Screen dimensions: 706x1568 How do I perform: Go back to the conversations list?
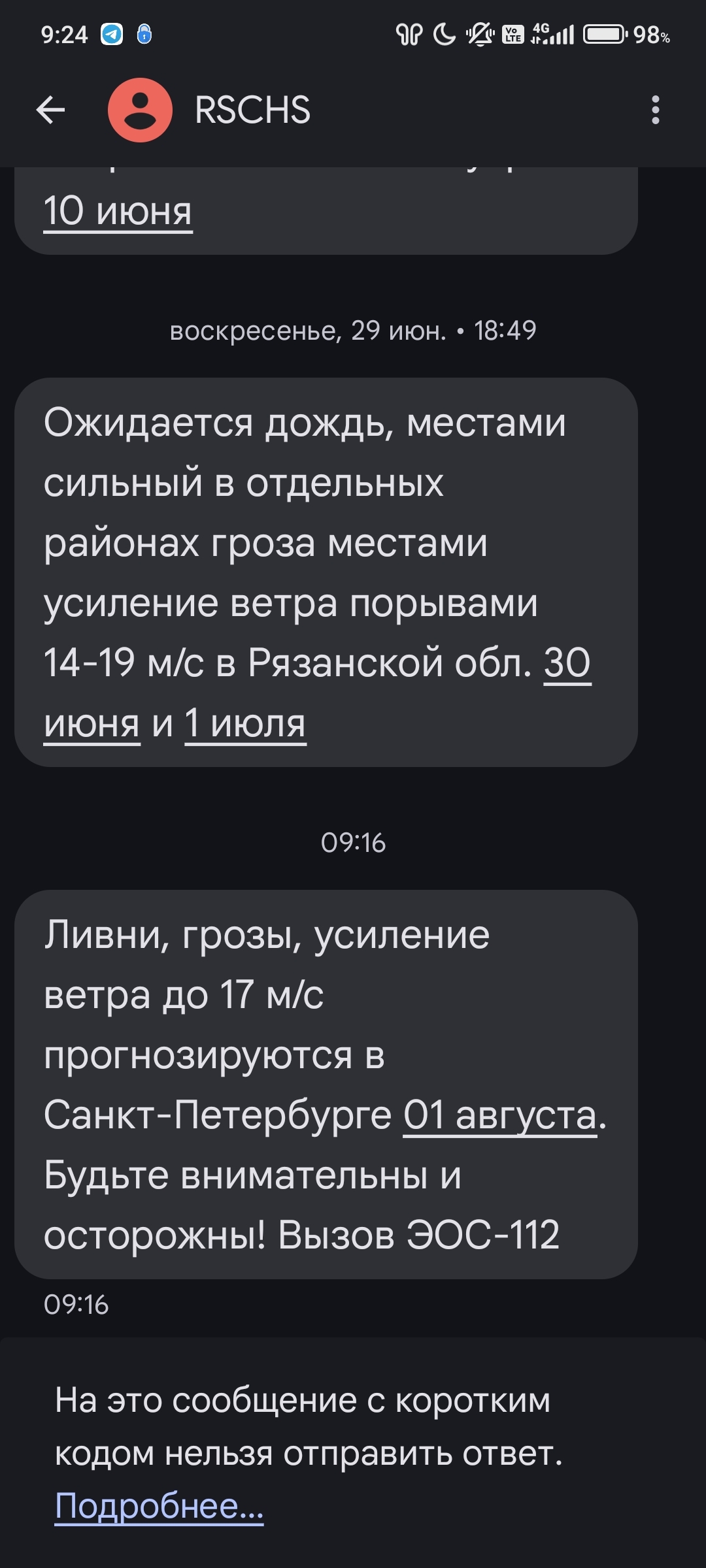[x=50, y=110]
